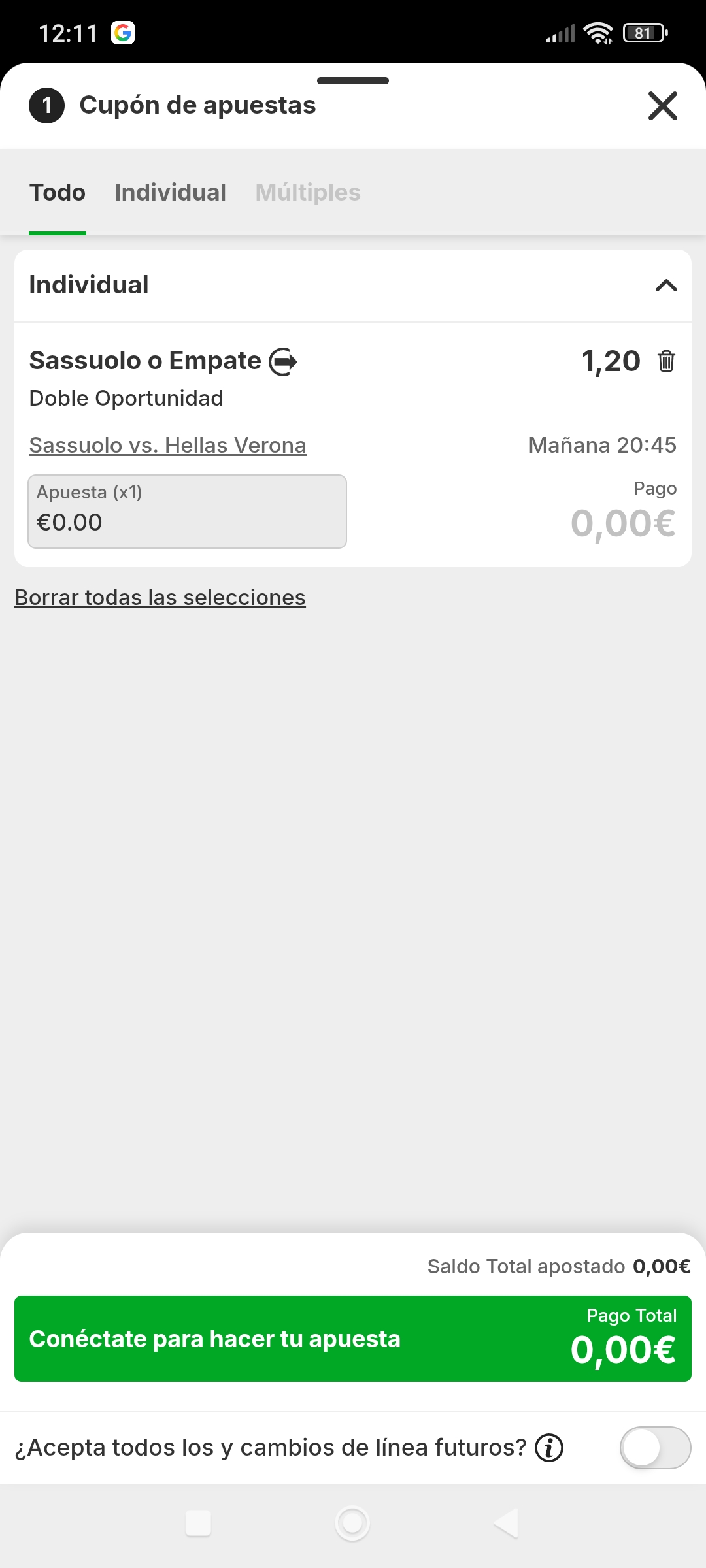Close the Cupón de apuestas sheet
This screenshot has height=1568, width=706.
point(662,106)
